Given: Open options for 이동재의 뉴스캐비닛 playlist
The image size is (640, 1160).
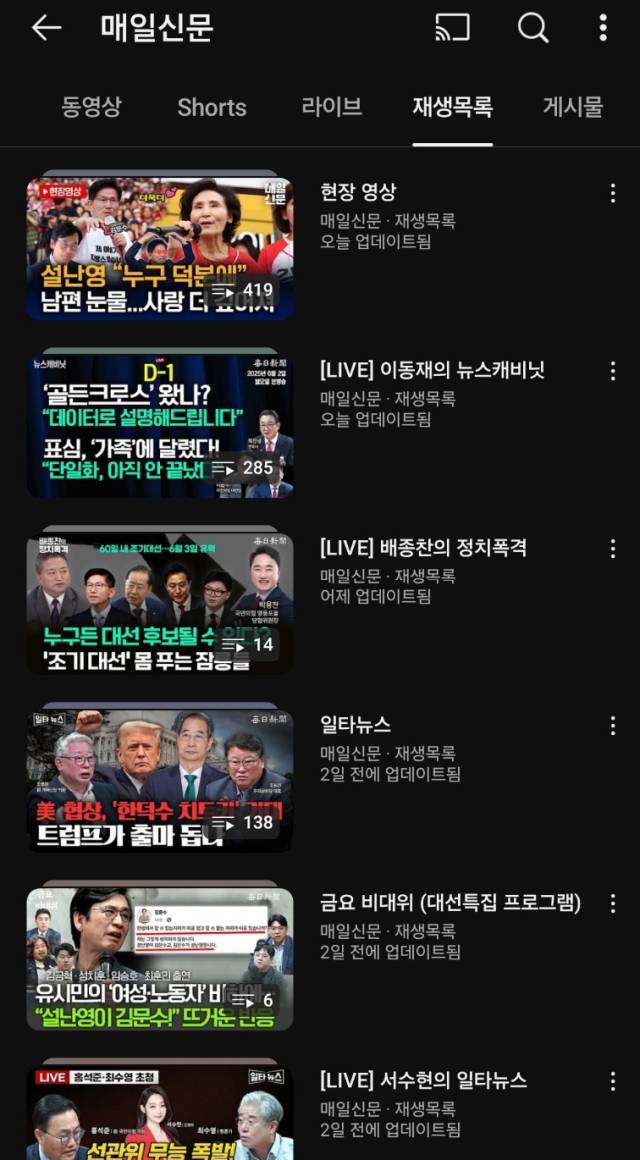Looking at the screenshot, I should (613, 372).
